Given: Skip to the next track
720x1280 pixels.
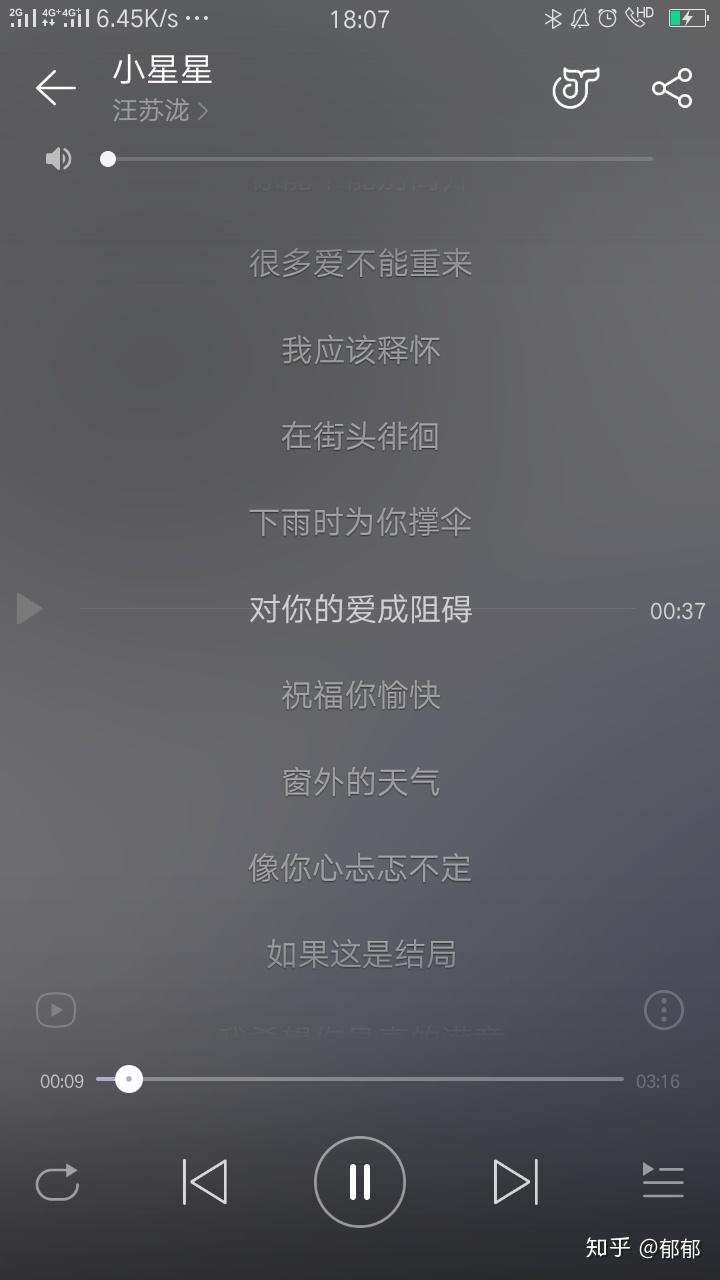Looking at the screenshot, I should (x=516, y=1182).
